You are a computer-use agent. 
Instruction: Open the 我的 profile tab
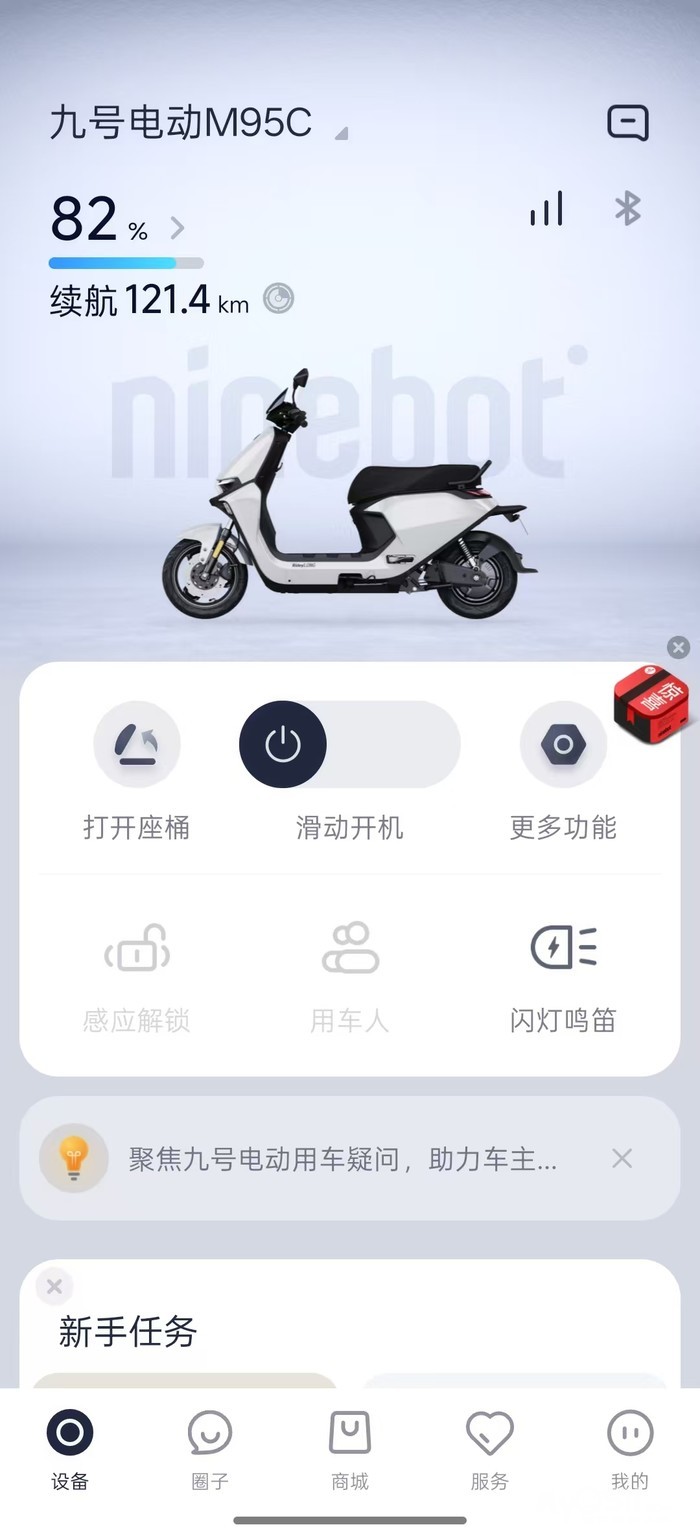tap(630, 1446)
